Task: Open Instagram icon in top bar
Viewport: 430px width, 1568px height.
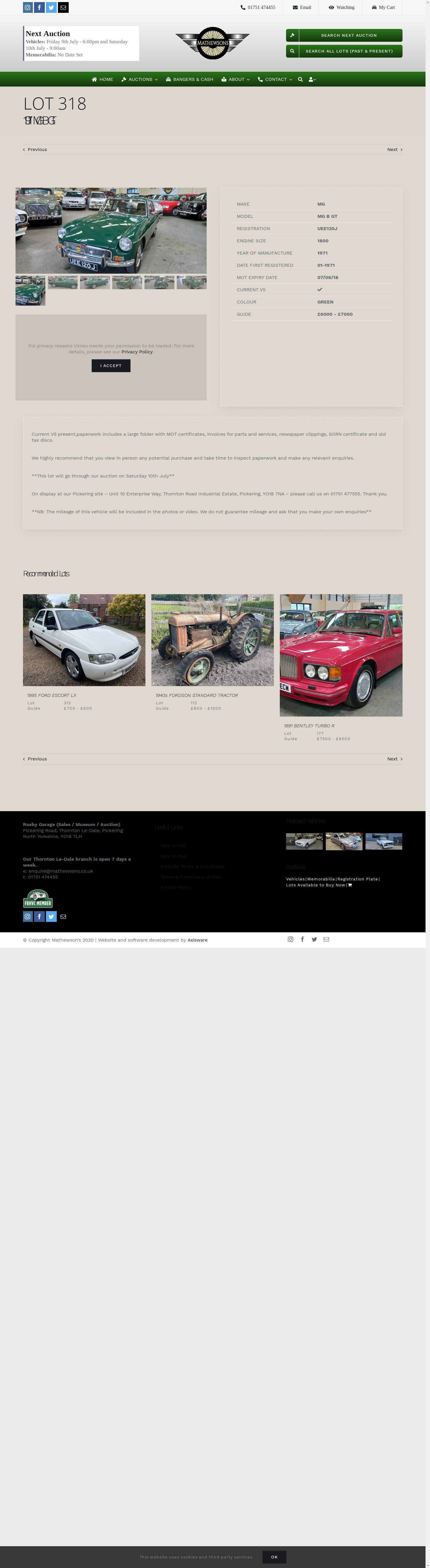Action: pos(28,7)
